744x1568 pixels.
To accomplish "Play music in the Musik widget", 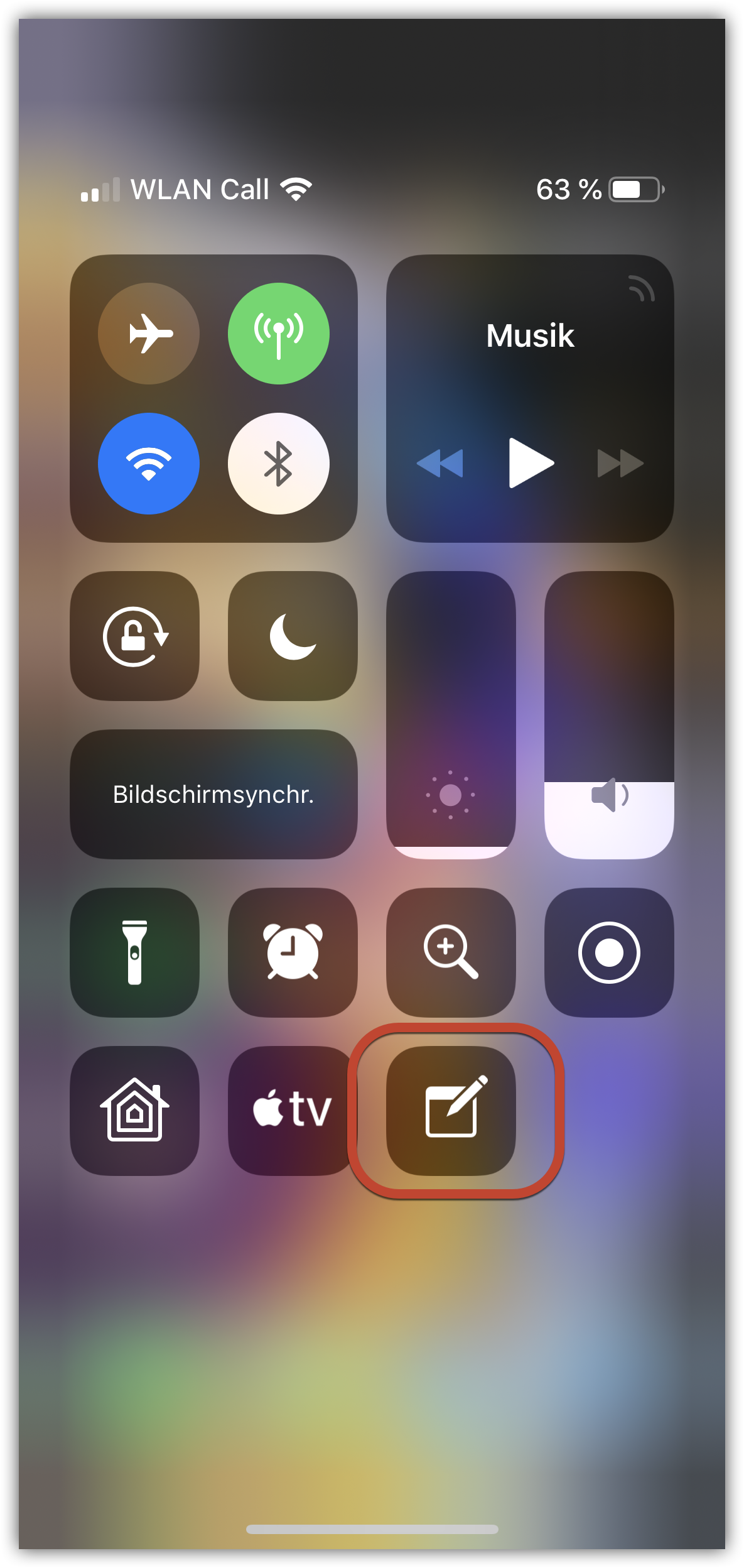I will click(531, 463).
